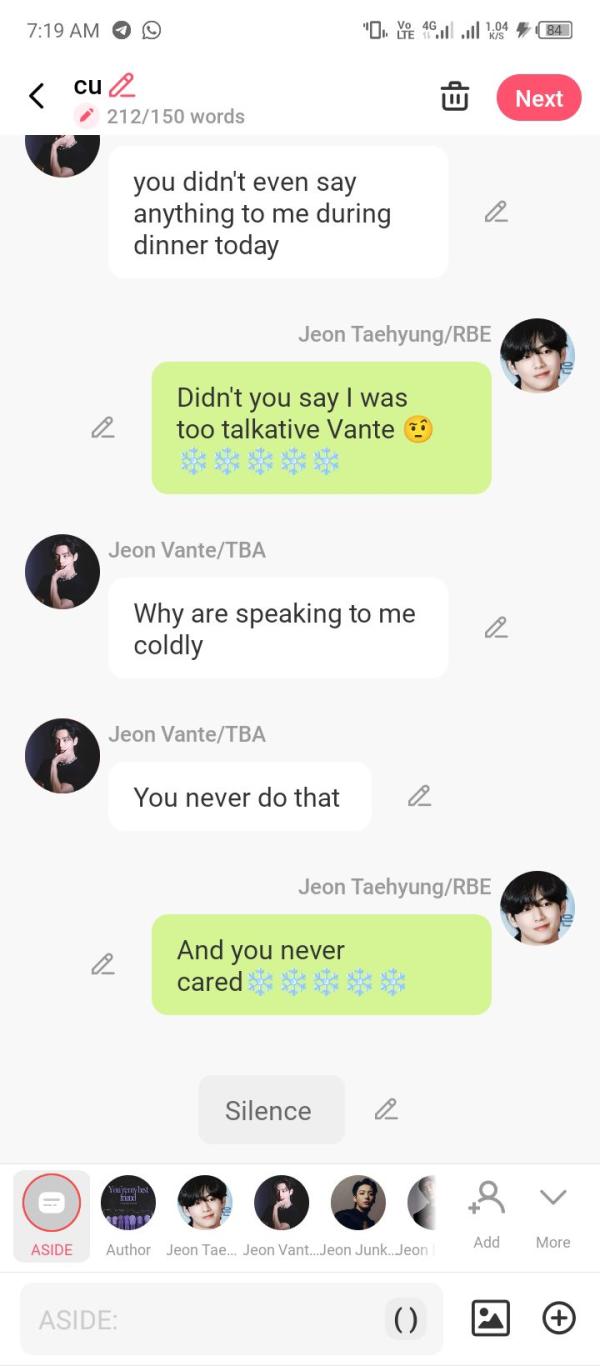This screenshot has width=600, height=1366.
Task: Insert parentheses into the message
Action: click(405, 1320)
